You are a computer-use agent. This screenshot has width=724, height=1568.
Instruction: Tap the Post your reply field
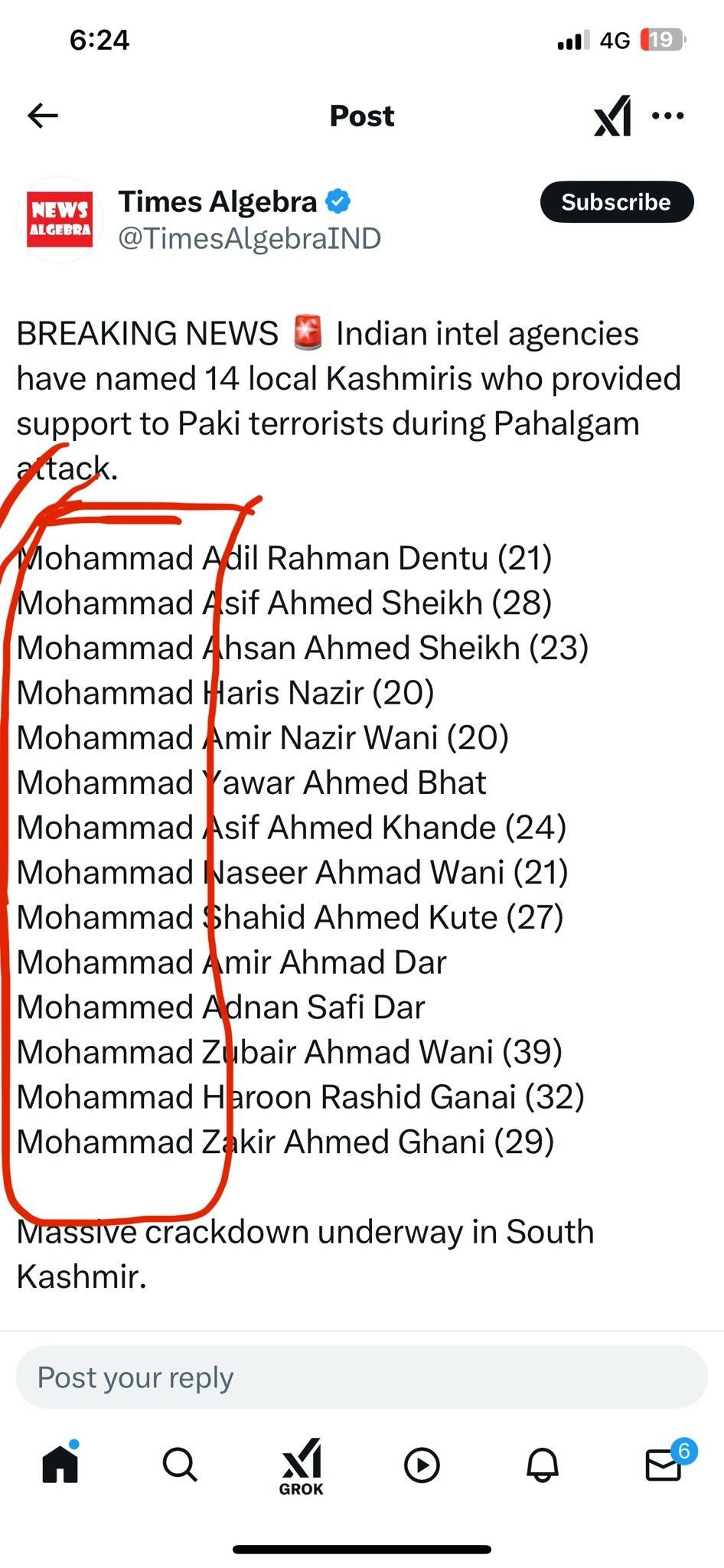pos(362,1377)
